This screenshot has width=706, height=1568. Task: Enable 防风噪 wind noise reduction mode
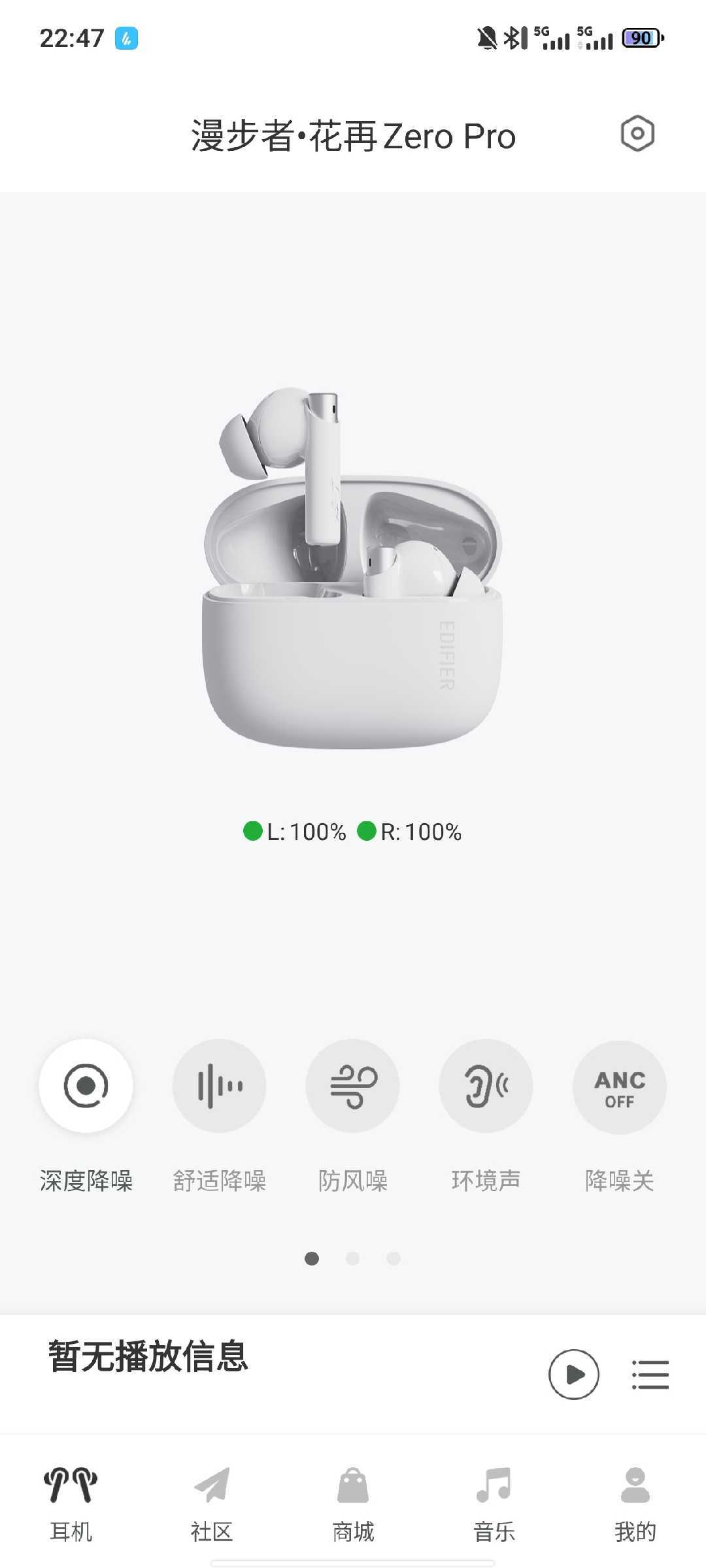click(x=352, y=1086)
